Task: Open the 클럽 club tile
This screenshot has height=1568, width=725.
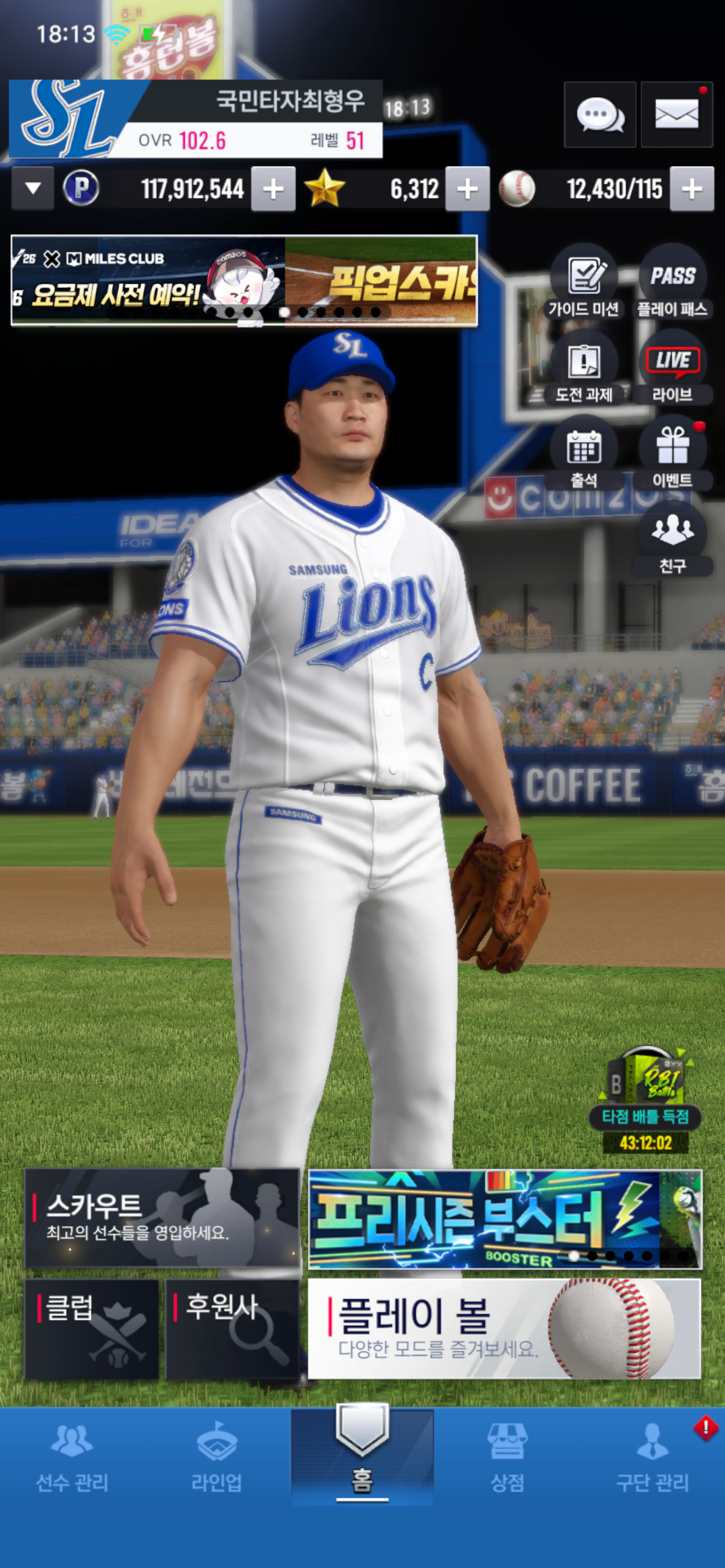Action: (92, 1329)
